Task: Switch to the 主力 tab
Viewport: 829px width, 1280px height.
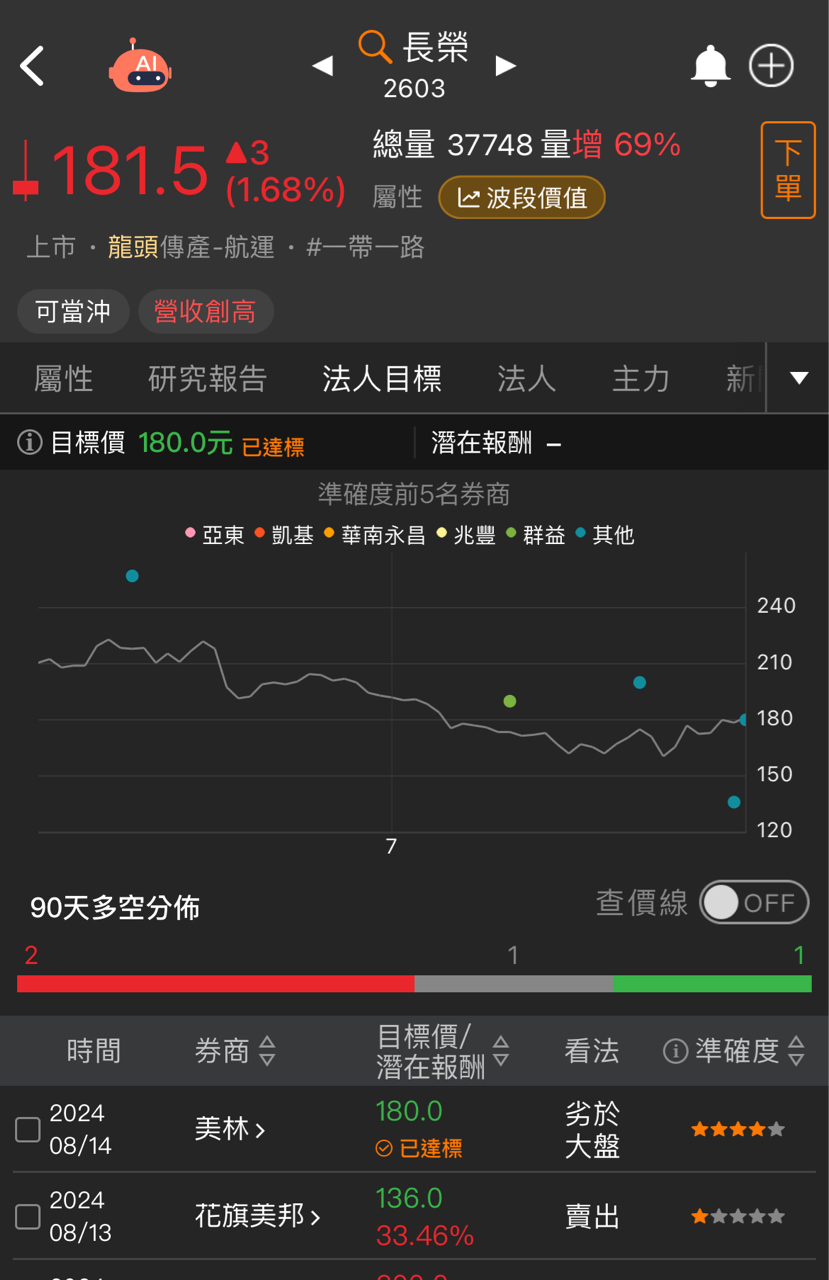Action: [640, 379]
